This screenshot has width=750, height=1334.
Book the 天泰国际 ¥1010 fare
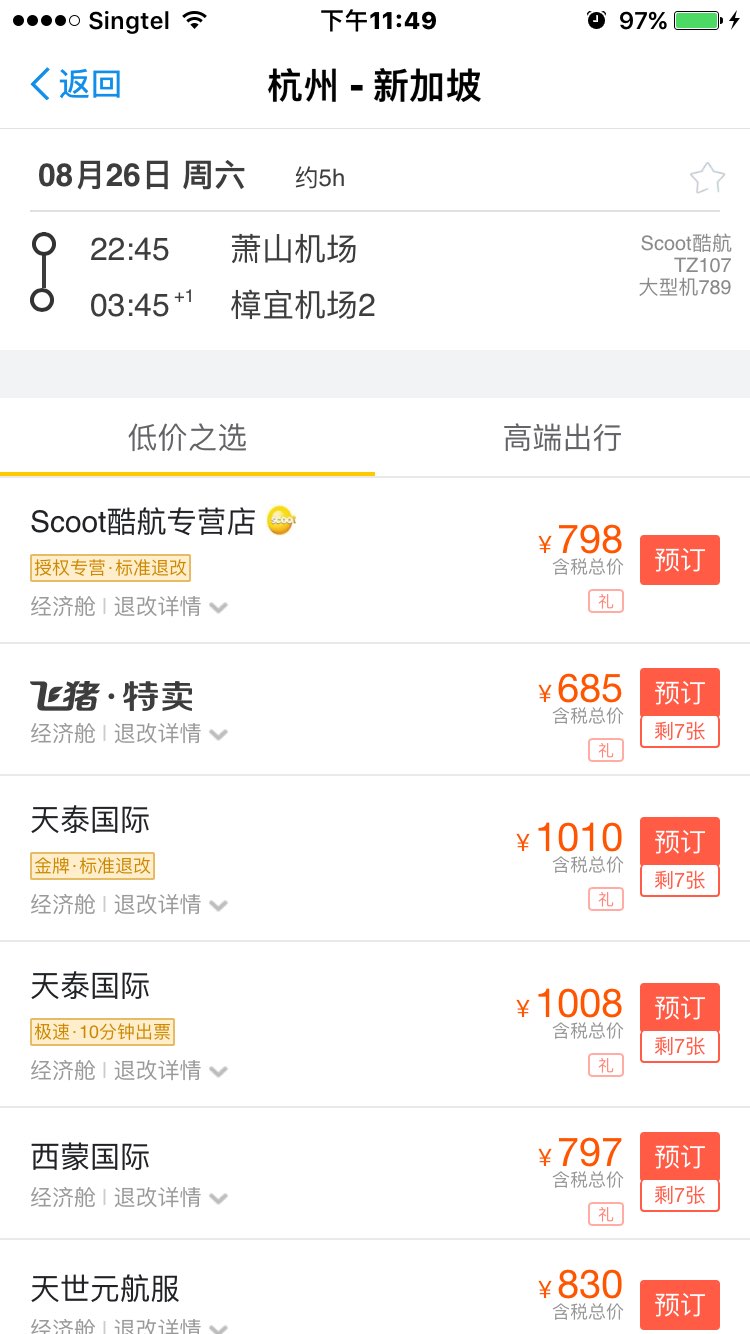(x=679, y=841)
